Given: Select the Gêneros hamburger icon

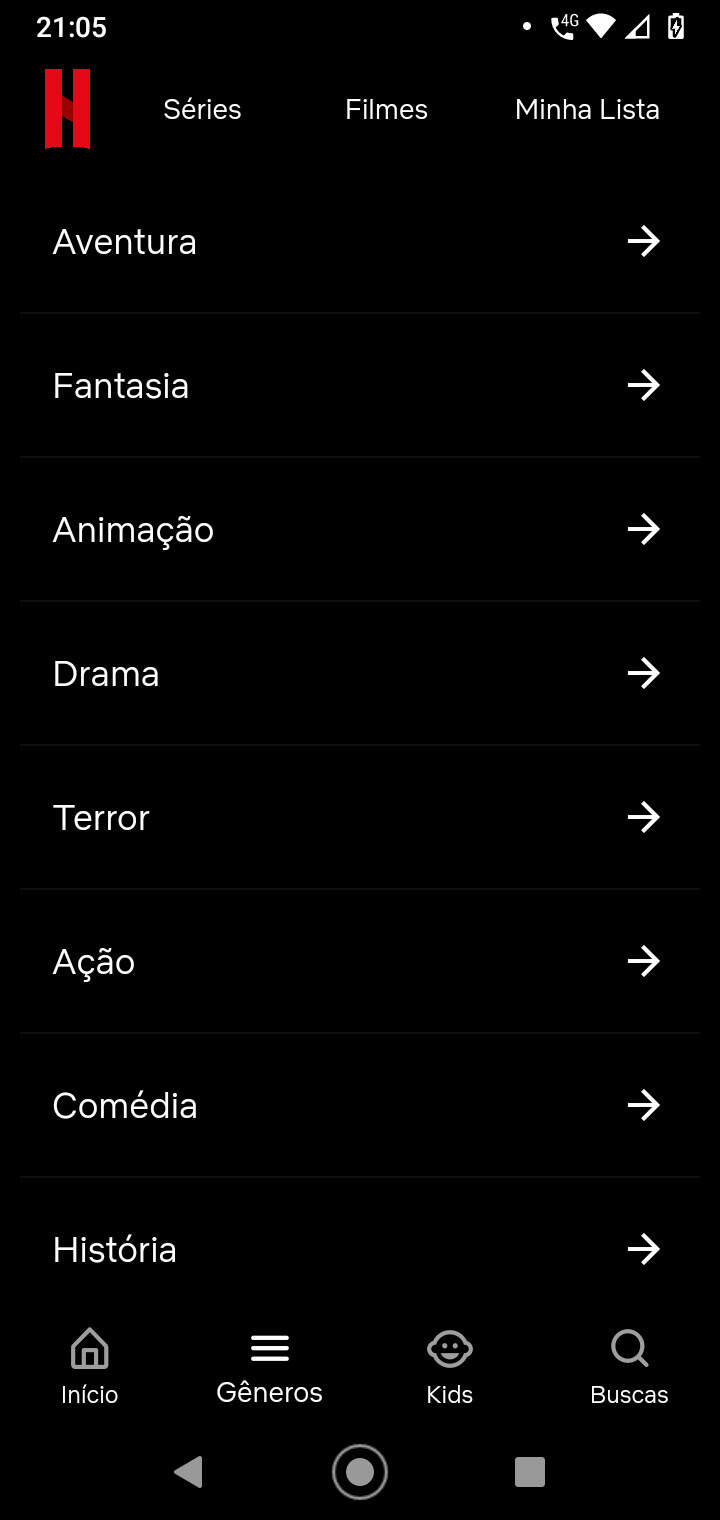Looking at the screenshot, I should pos(268,1347).
